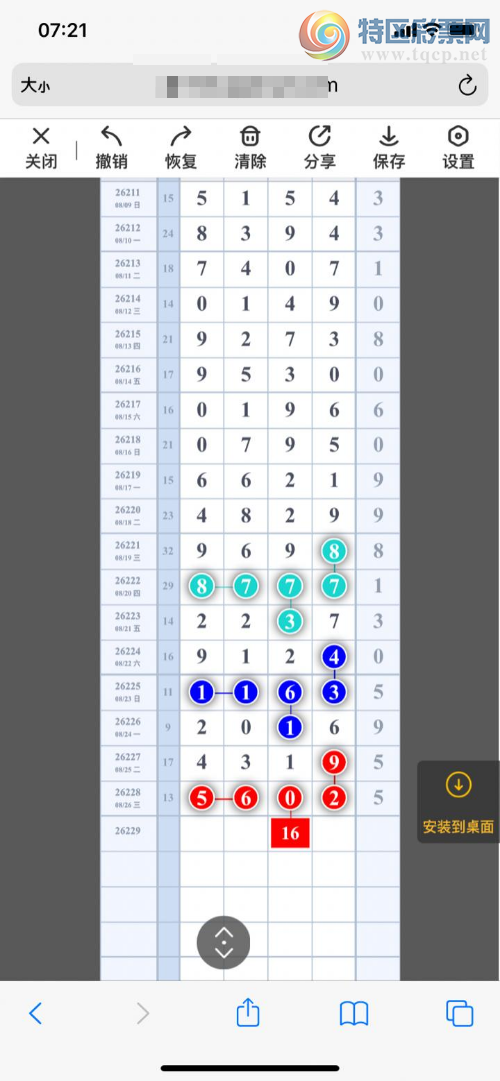Redo the action with 恢复

click(x=181, y=148)
